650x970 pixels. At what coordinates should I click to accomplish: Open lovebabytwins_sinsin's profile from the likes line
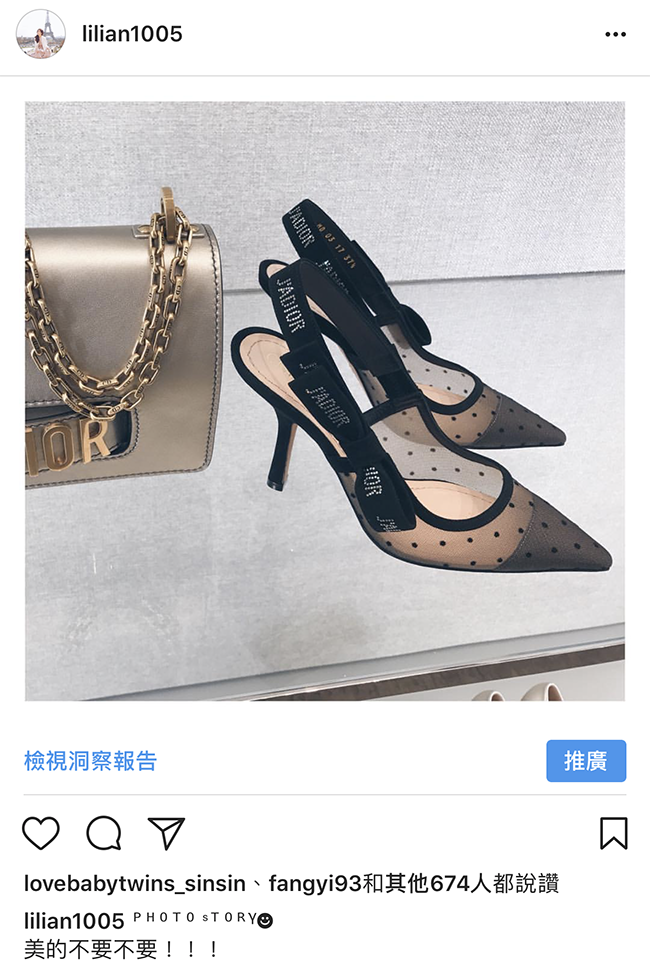click(x=134, y=884)
